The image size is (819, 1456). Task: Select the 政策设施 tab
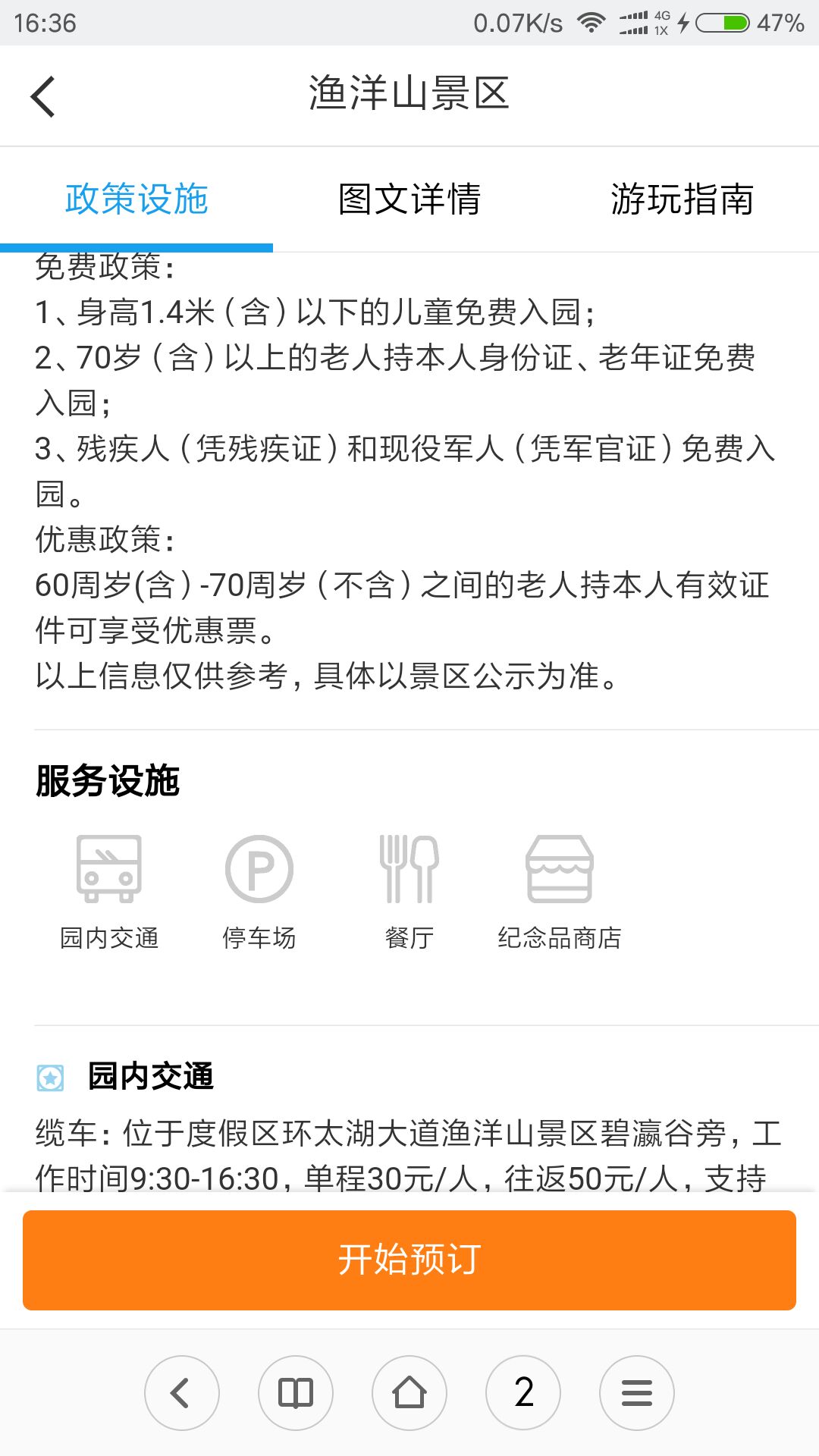(136, 199)
